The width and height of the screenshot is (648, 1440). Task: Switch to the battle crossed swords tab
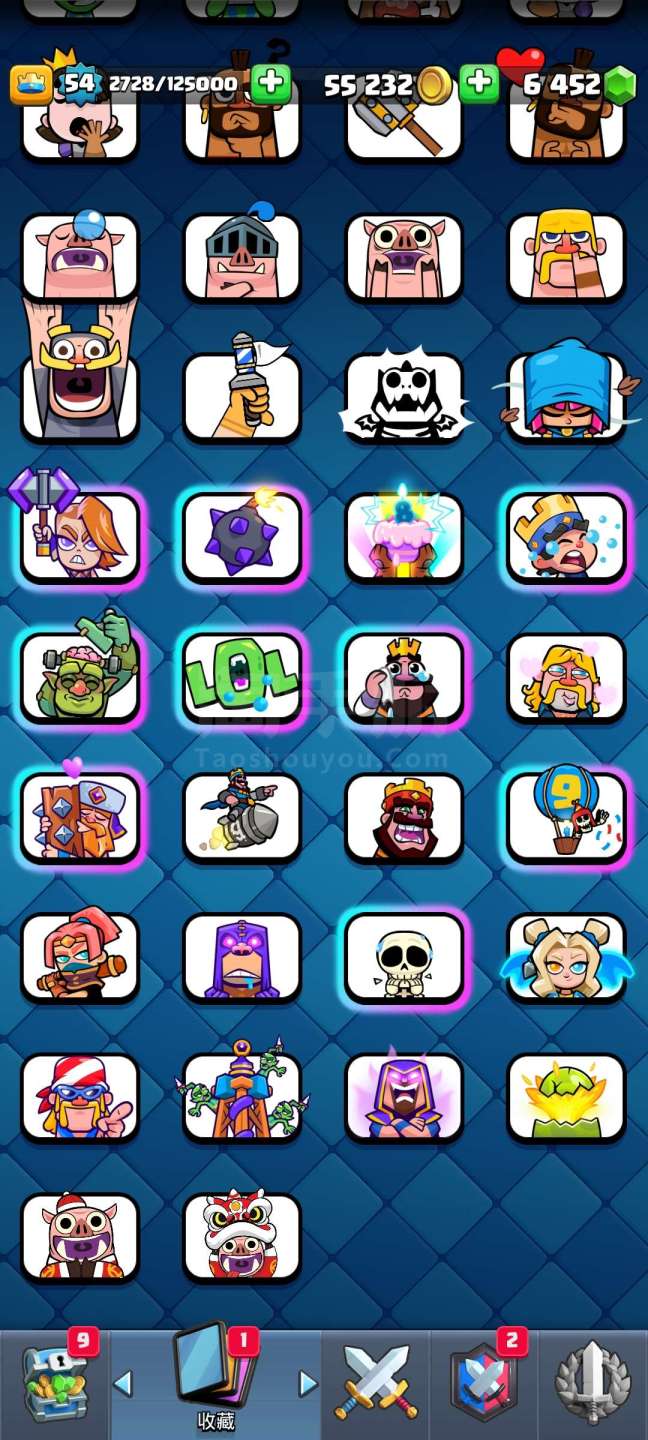(376, 1385)
